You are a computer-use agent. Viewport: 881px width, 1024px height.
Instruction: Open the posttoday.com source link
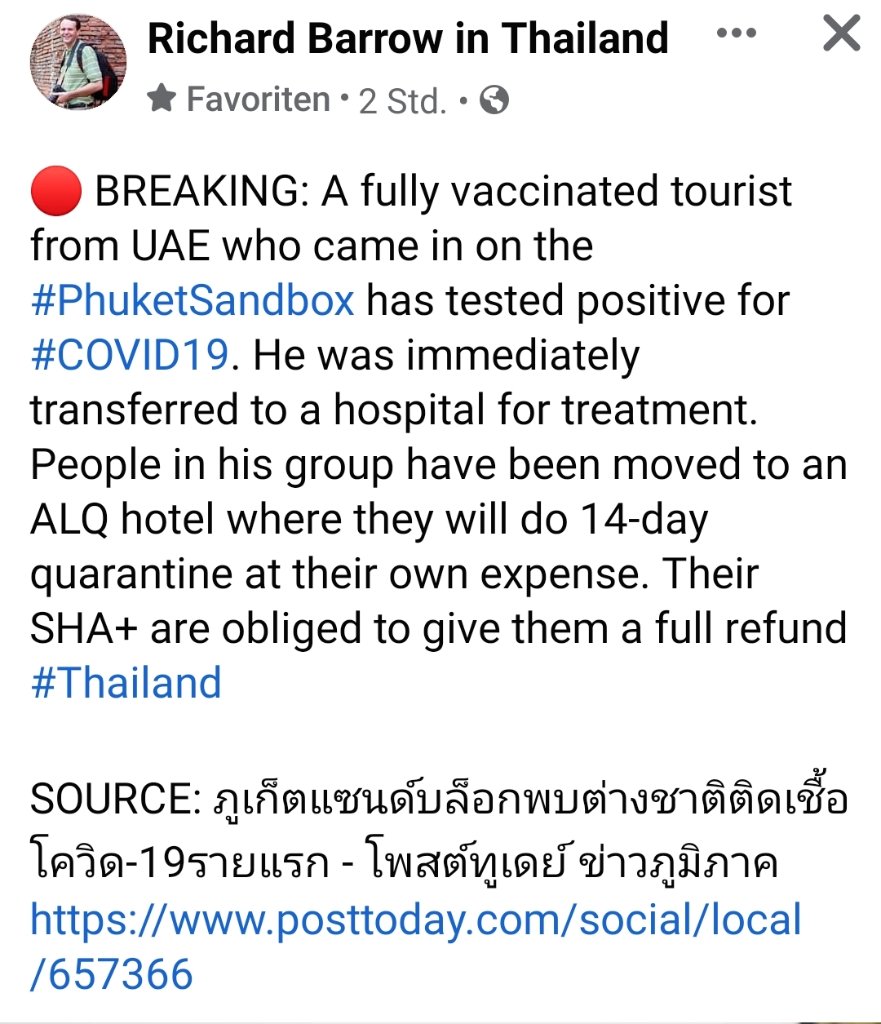click(x=416, y=919)
